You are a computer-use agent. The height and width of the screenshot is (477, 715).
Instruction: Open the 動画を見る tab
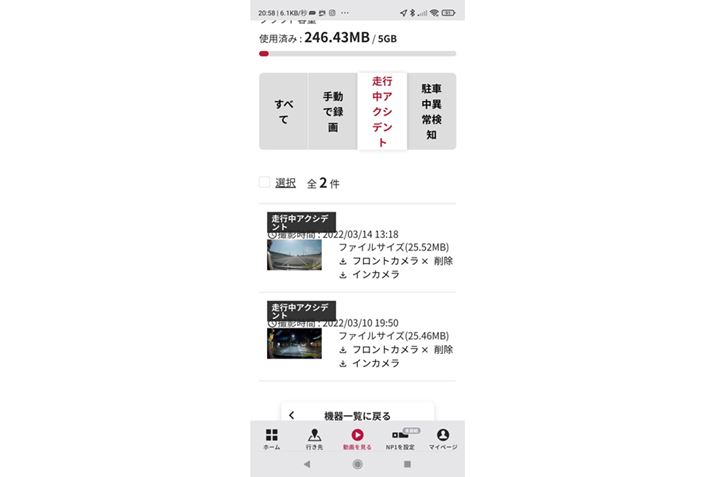point(357,439)
